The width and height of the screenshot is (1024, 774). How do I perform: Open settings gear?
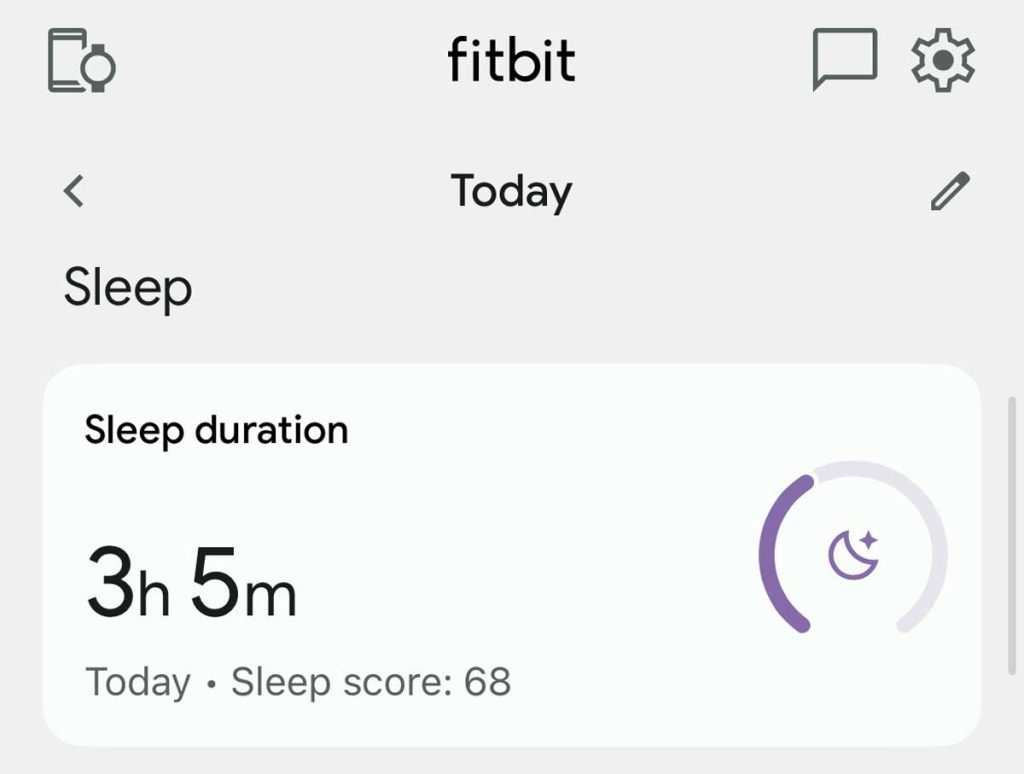(942, 60)
